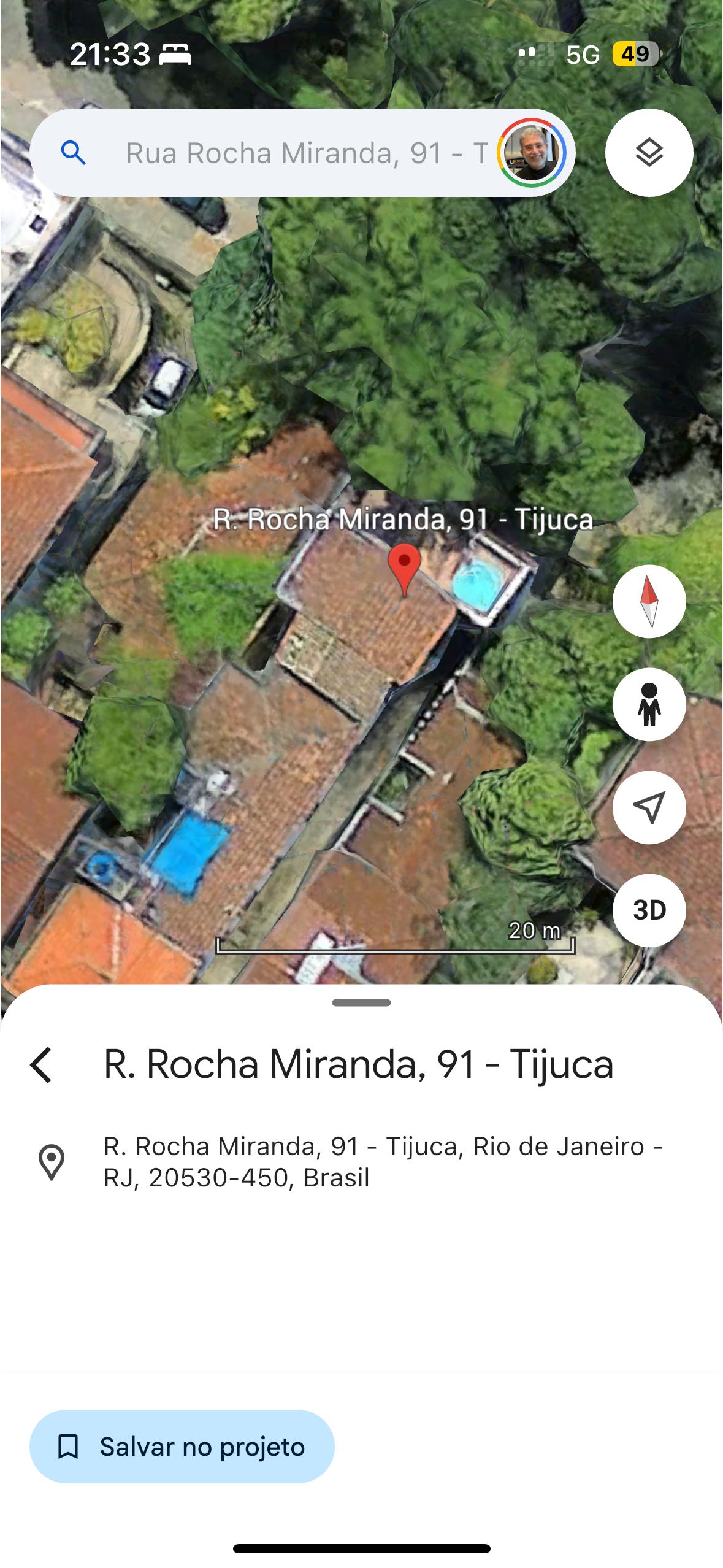Switch the map to 3D view
This screenshot has height=1568, width=723.
[649, 910]
